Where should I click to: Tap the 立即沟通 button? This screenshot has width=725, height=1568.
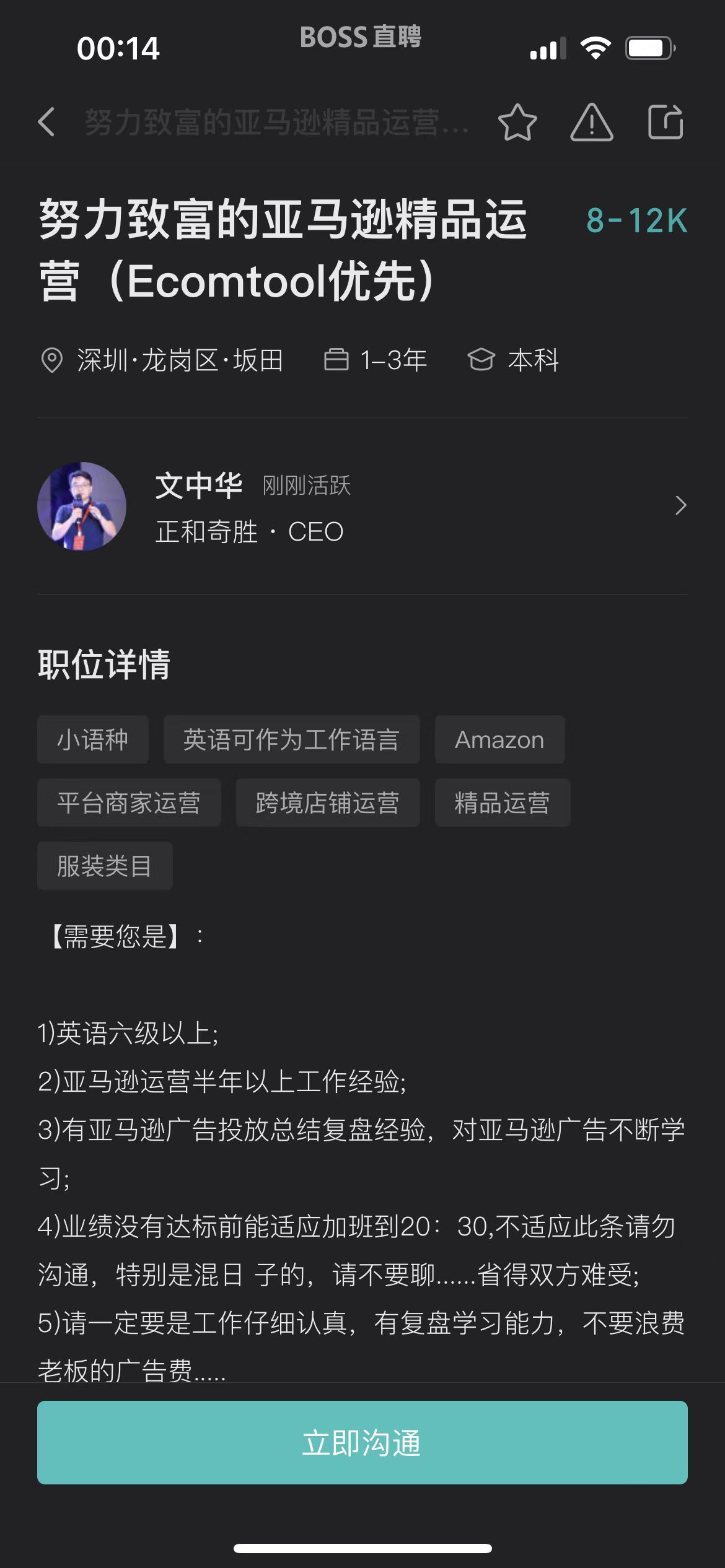362,1442
